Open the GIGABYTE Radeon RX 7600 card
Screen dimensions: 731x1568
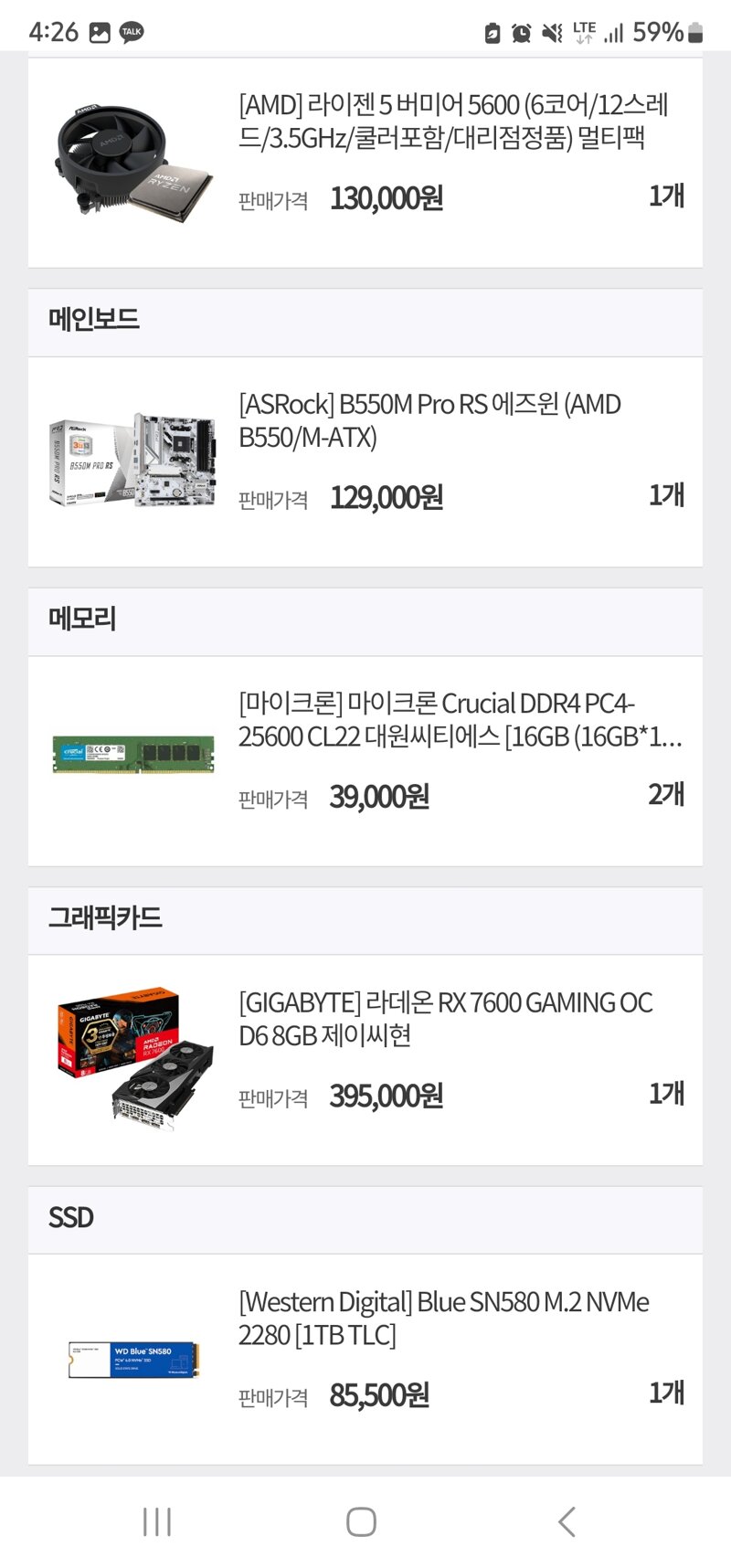pos(445,1019)
